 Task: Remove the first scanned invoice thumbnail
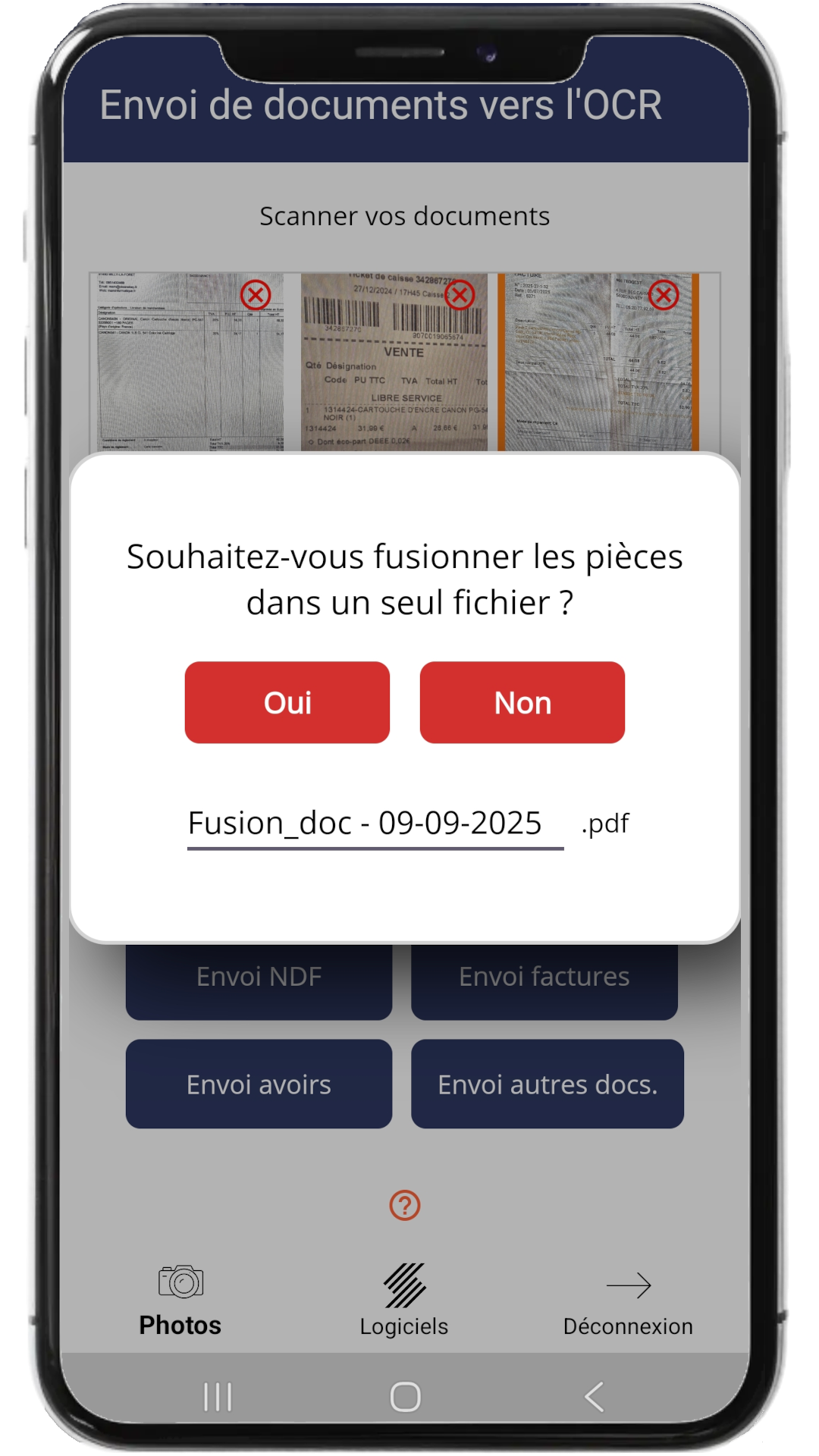click(x=256, y=294)
